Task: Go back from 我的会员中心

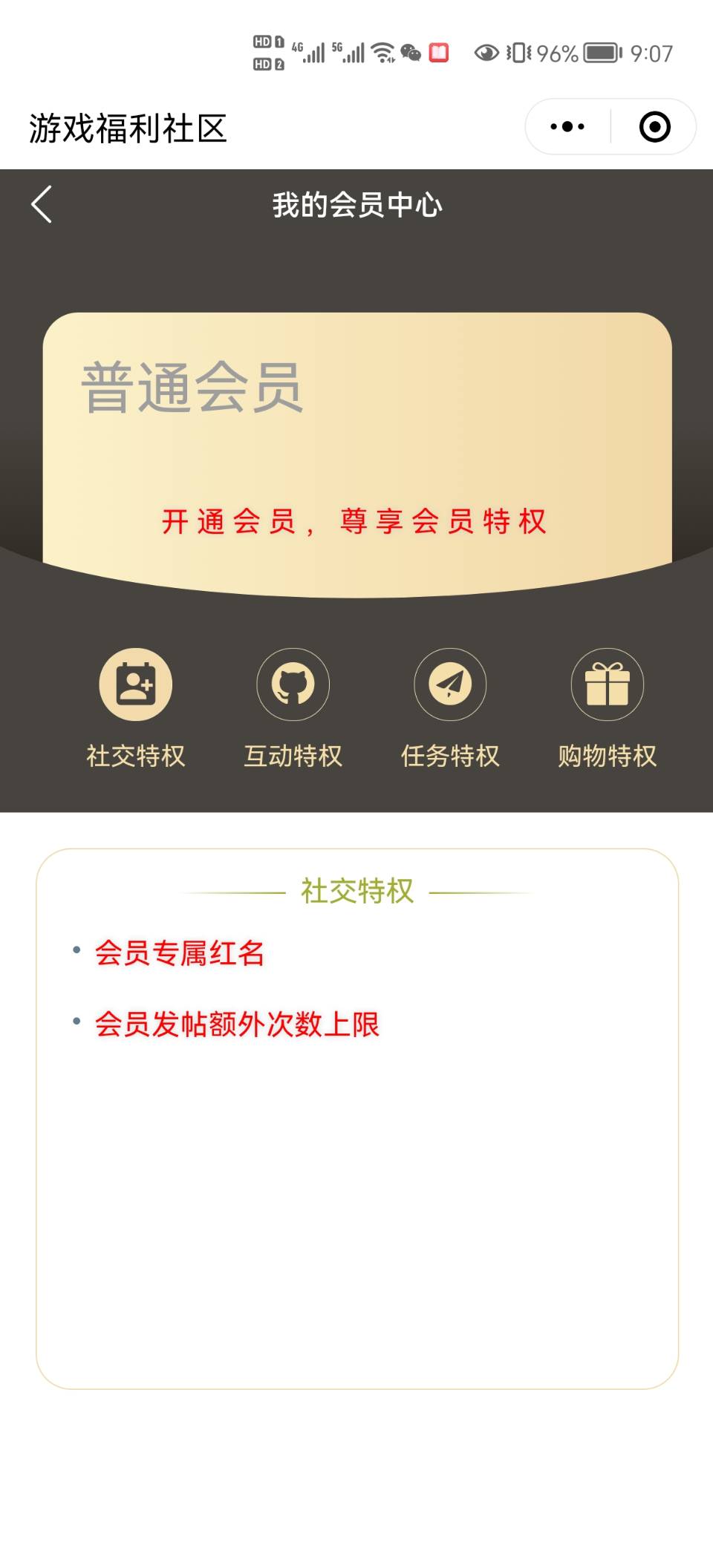Action: pos(42,204)
